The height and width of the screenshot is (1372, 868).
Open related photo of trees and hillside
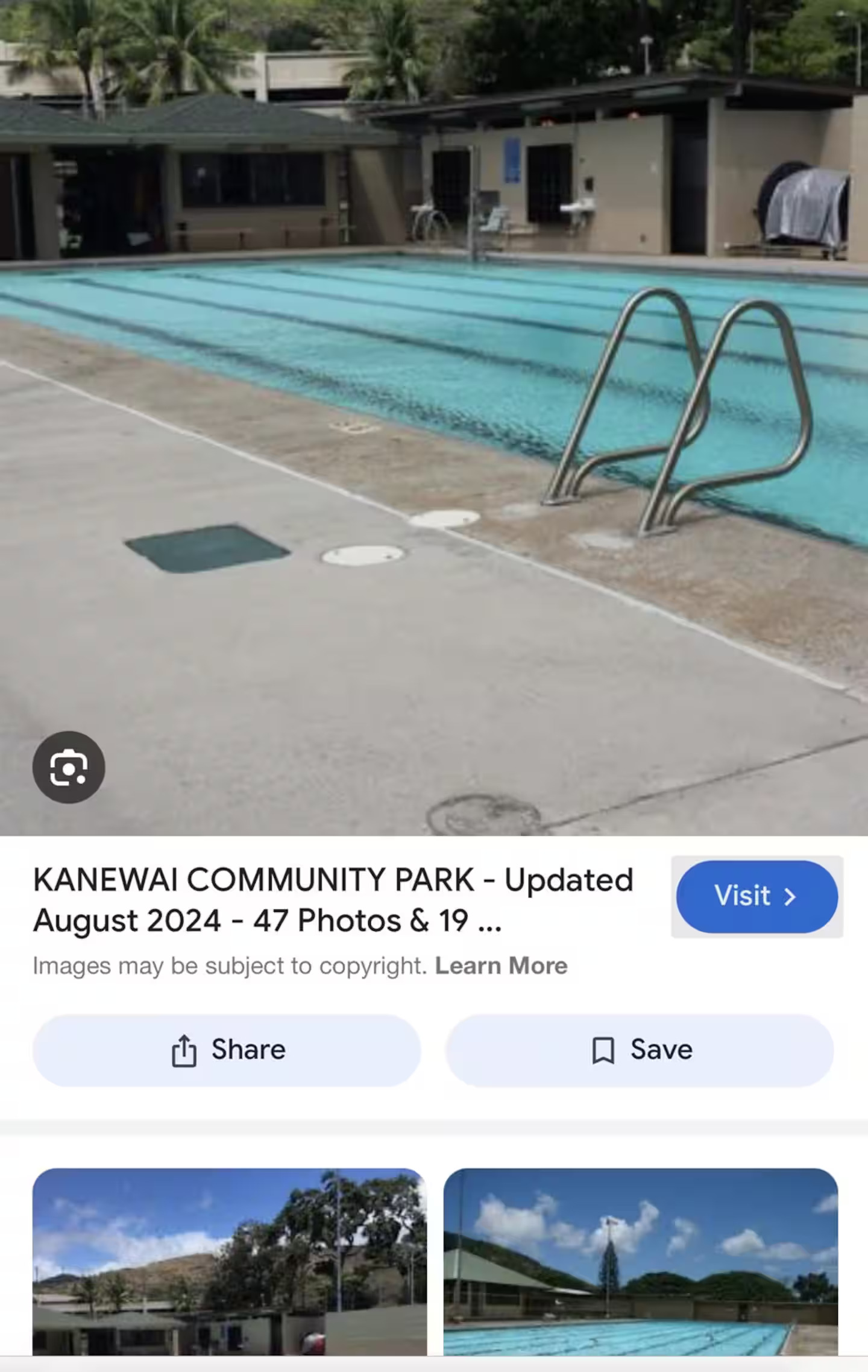tap(230, 1262)
